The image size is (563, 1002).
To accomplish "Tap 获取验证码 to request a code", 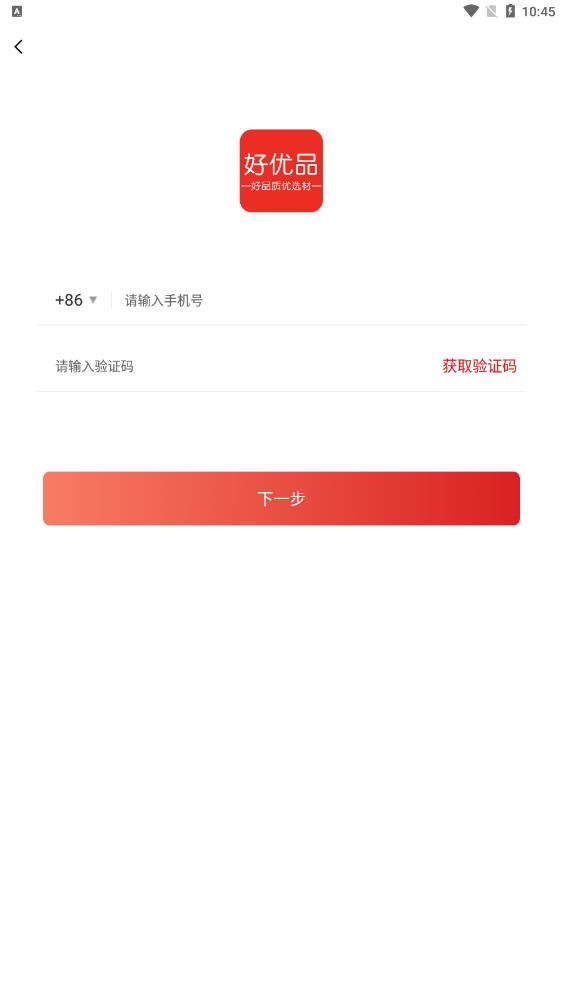I will point(479,366).
